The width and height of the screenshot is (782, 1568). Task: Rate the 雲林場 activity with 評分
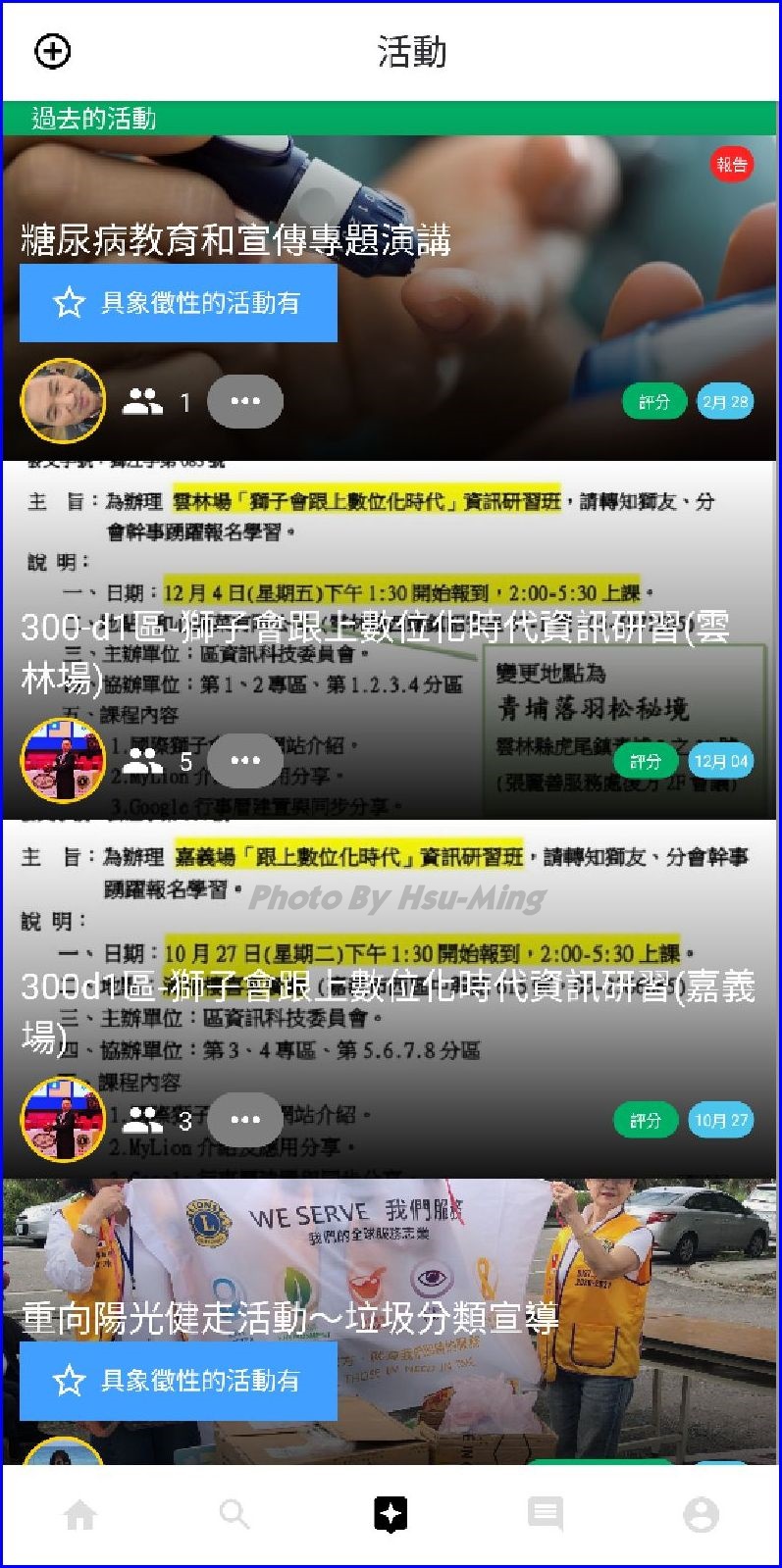pyautogui.click(x=646, y=761)
